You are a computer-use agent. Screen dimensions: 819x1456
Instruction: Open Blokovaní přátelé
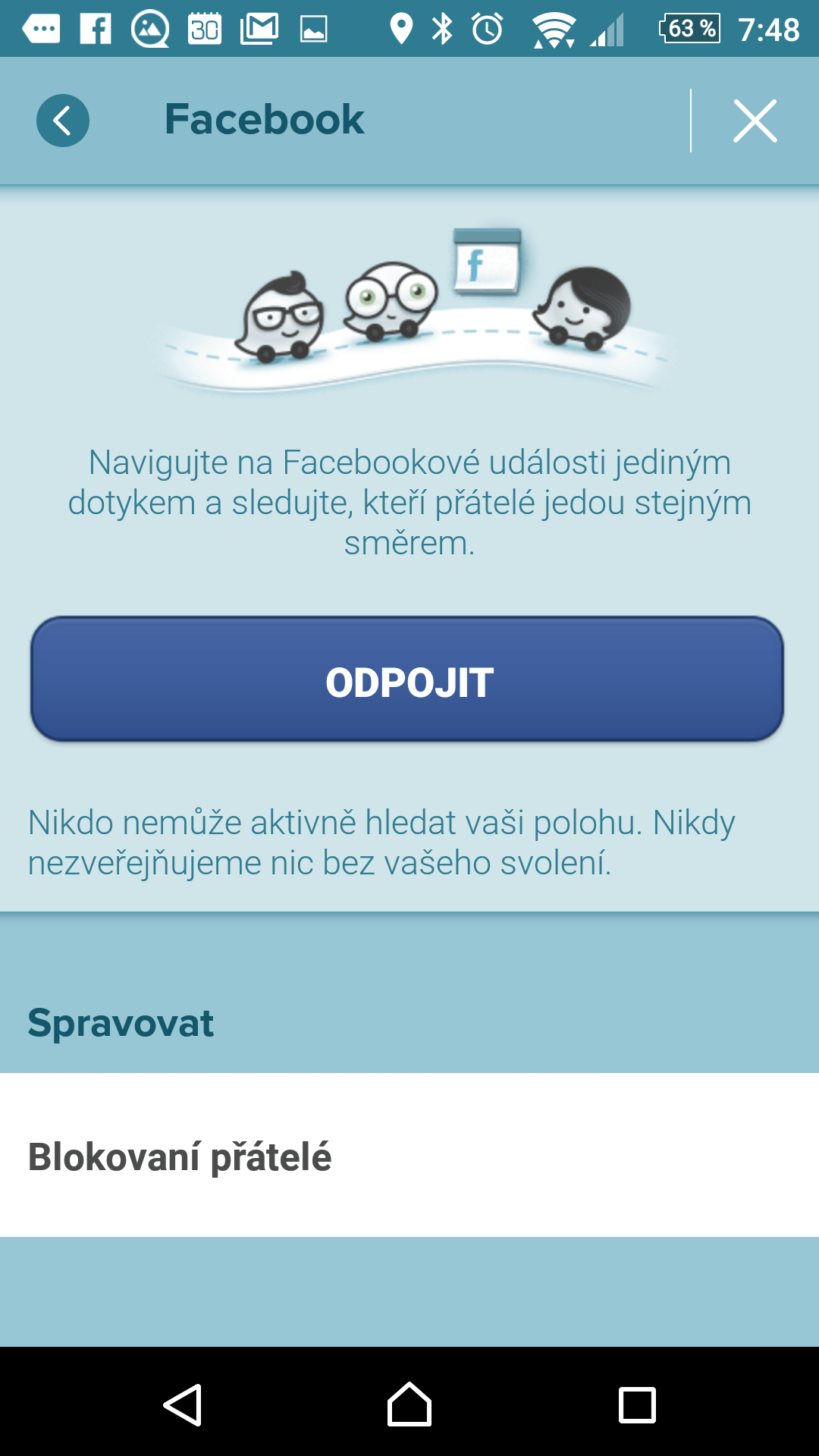tap(409, 1155)
